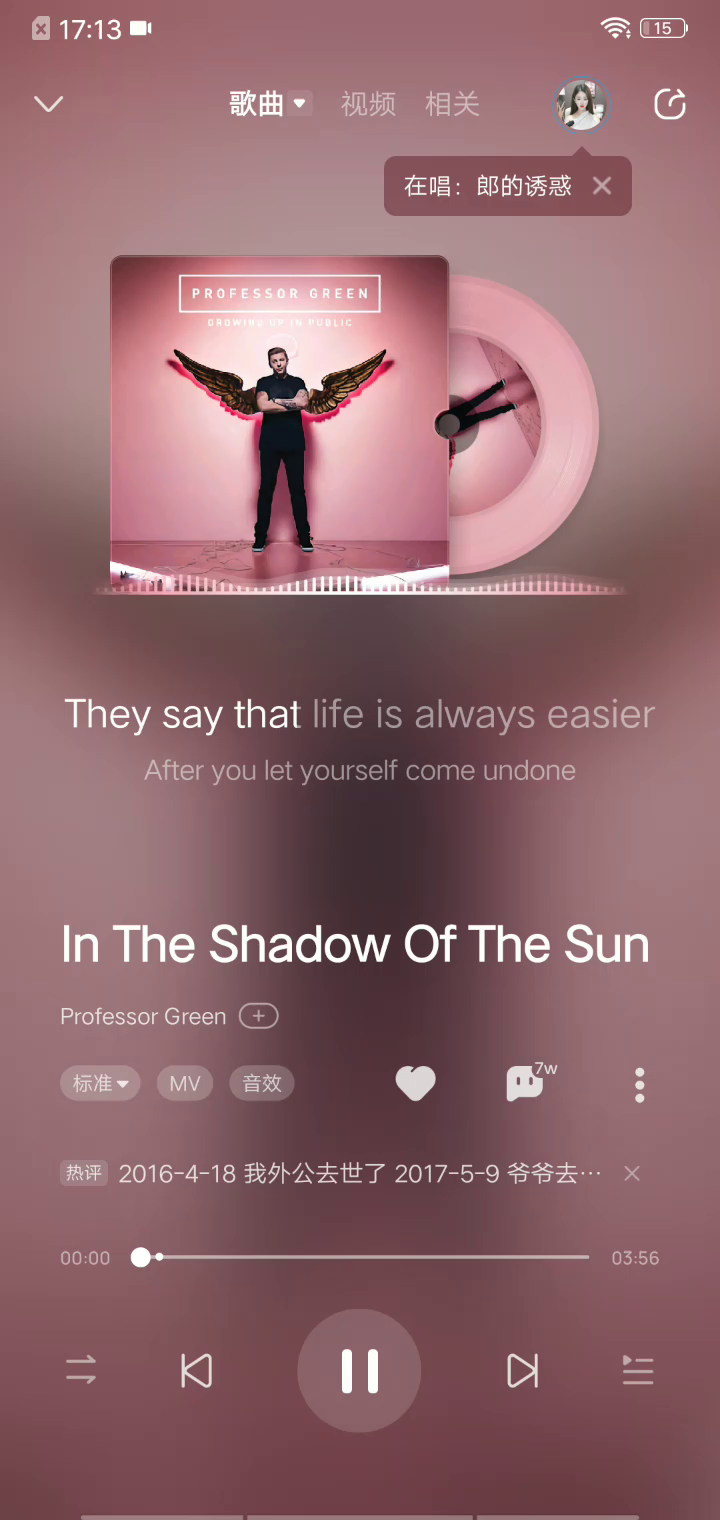Image resolution: width=720 pixels, height=1520 pixels.
Task: Skip to the previous track
Action: (x=197, y=1370)
